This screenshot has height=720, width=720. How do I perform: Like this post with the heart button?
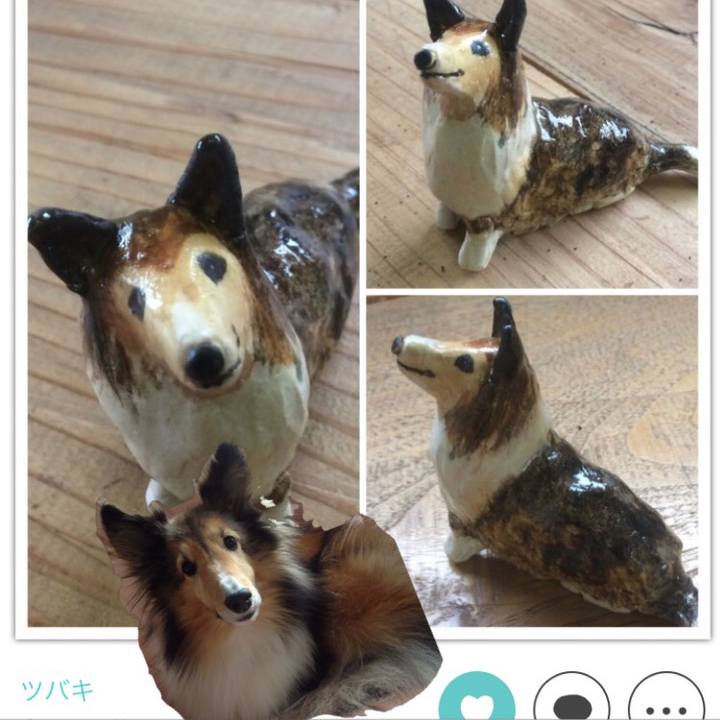[x=477, y=702]
